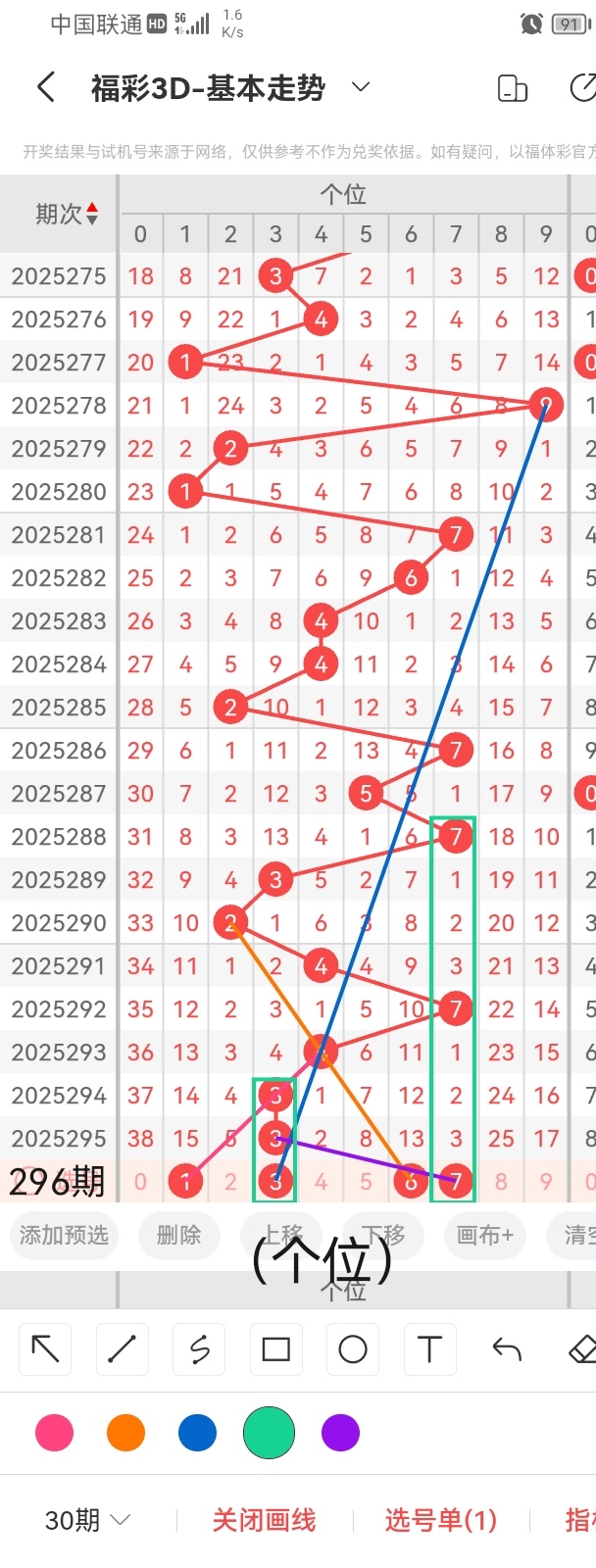The height and width of the screenshot is (1568, 596).
Task: Go back using the top-left arrow
Action: [46, 87]
